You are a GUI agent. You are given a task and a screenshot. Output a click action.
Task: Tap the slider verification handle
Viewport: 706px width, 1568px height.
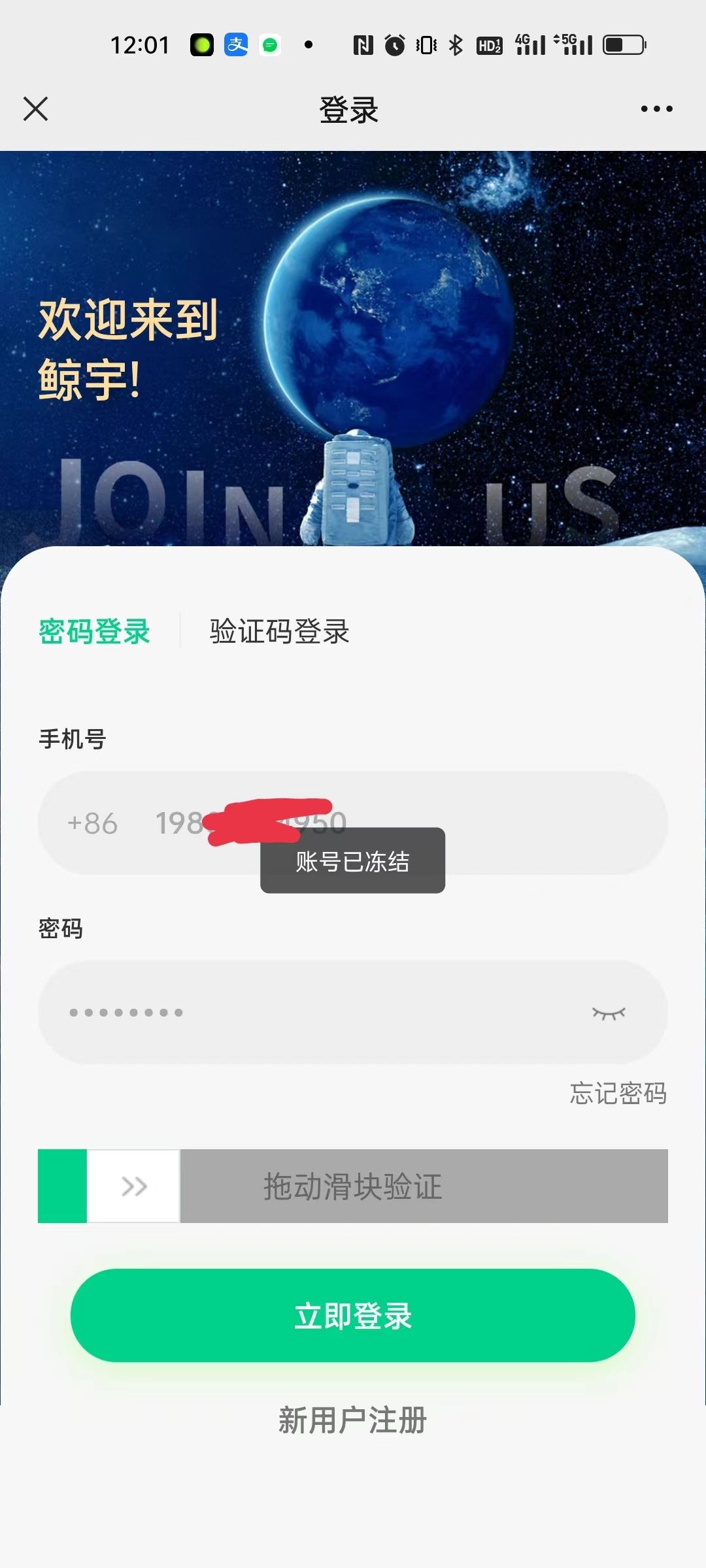click(x=133, y=1186)
